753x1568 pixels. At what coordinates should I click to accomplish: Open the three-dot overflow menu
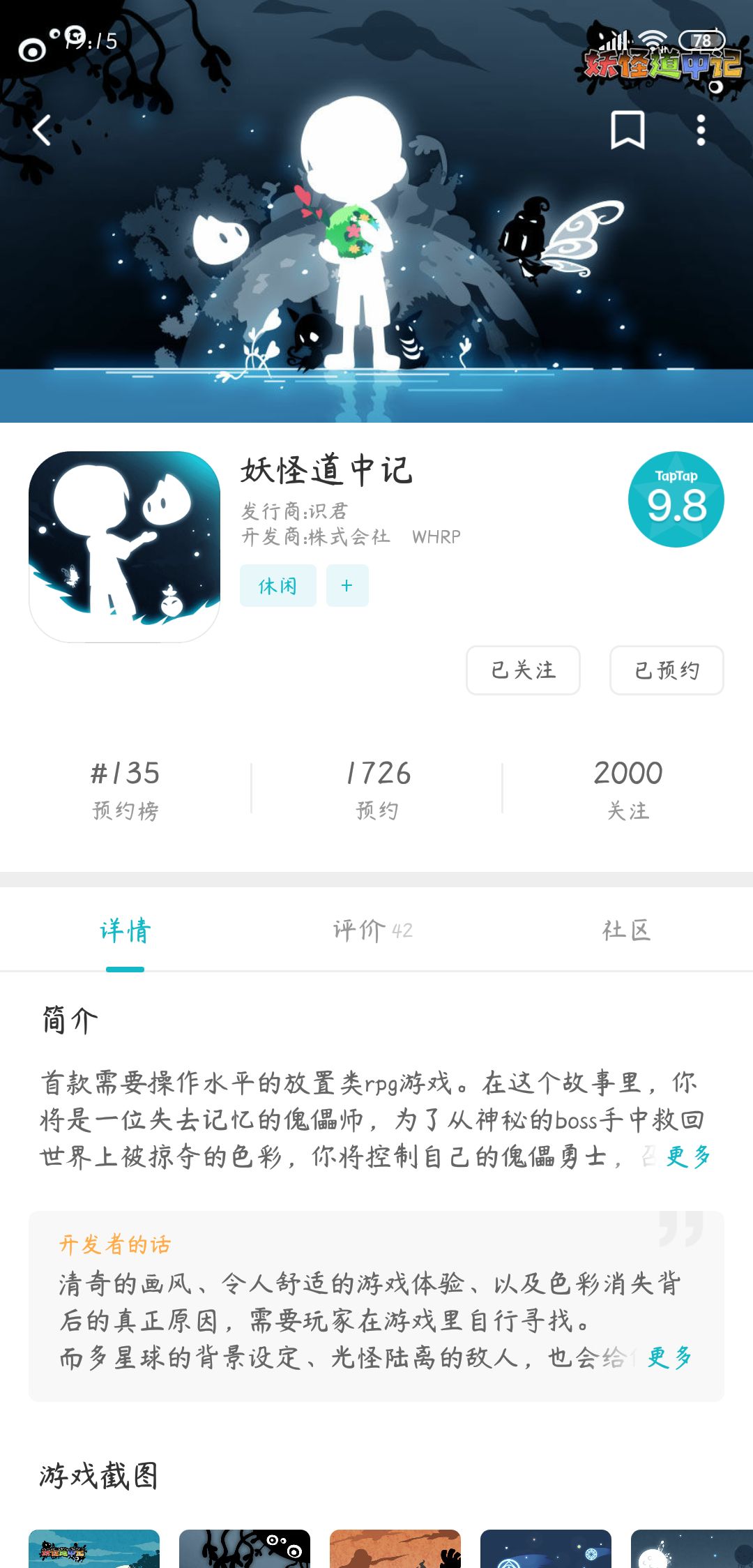(x=701, y=131)
